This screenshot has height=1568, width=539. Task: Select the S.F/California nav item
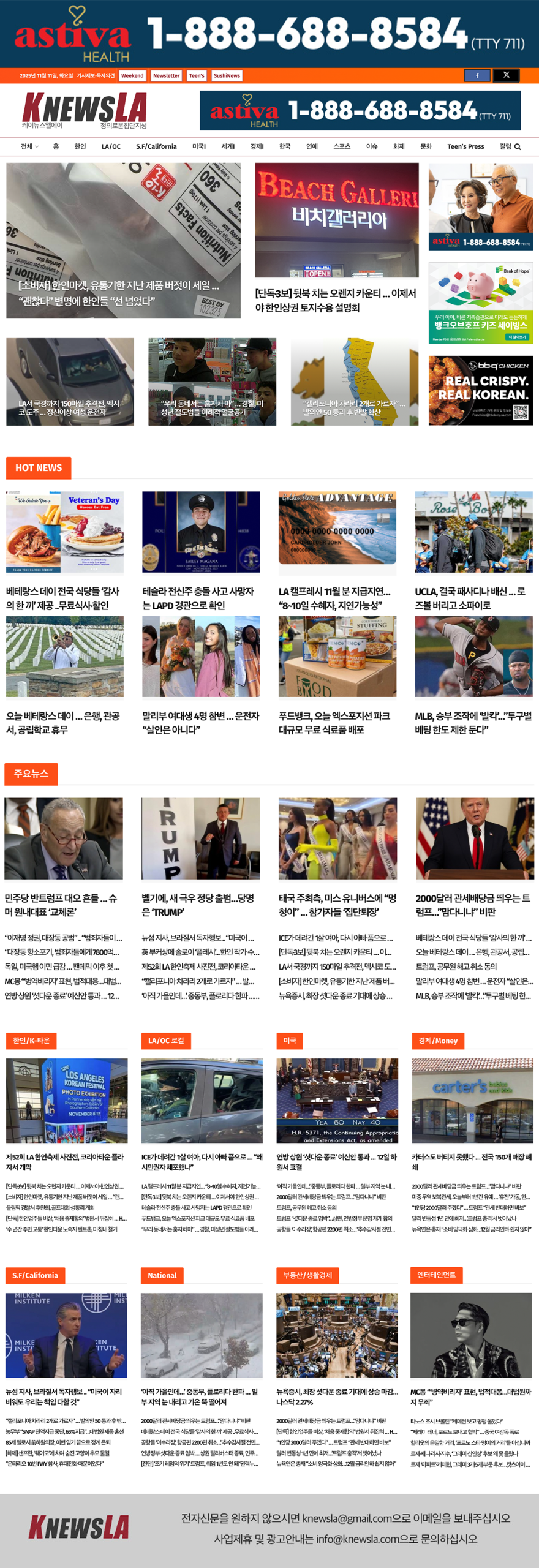[x=156, y=147]
